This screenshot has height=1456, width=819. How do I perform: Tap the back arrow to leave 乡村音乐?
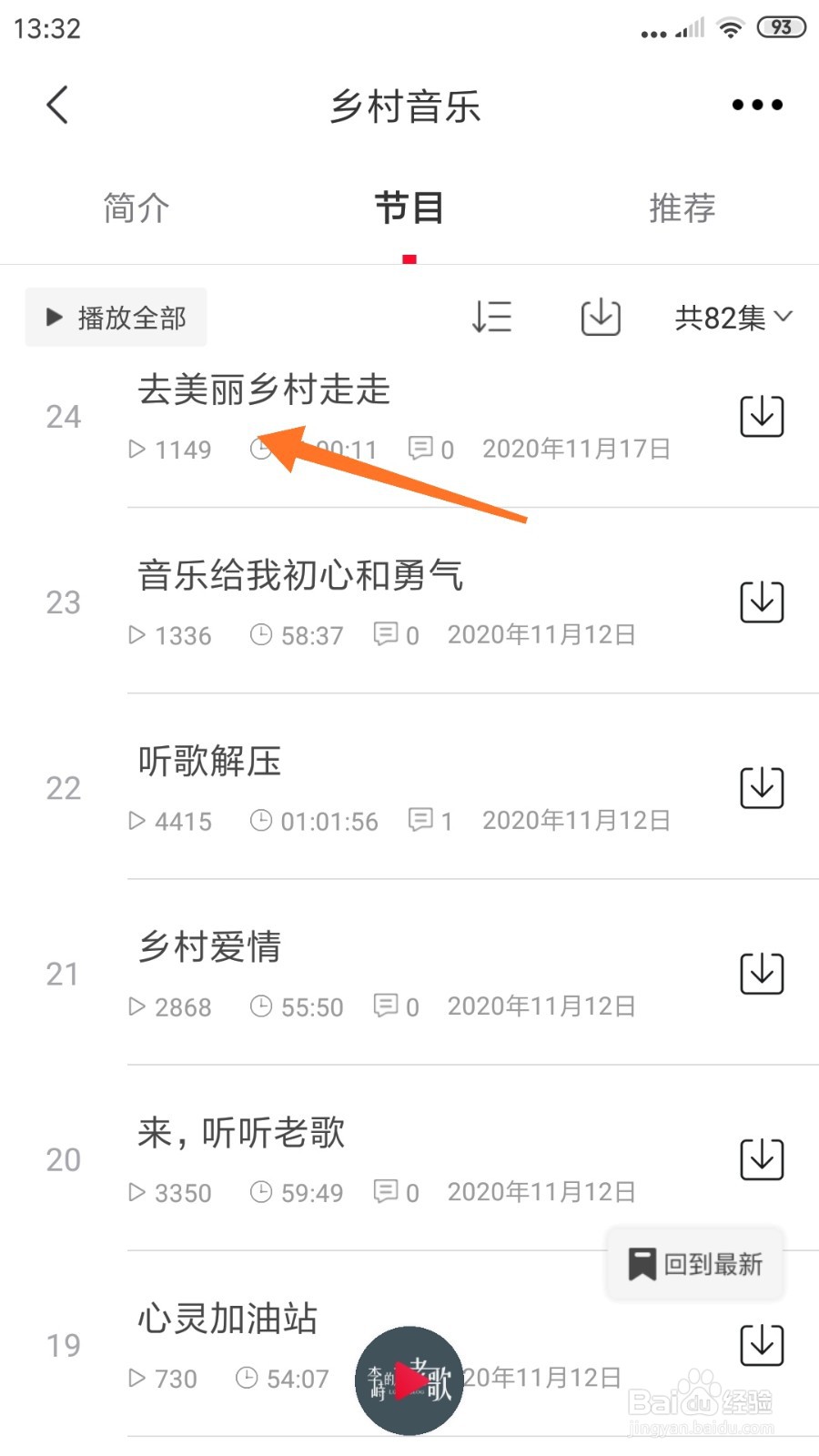(x=57, y=105)
